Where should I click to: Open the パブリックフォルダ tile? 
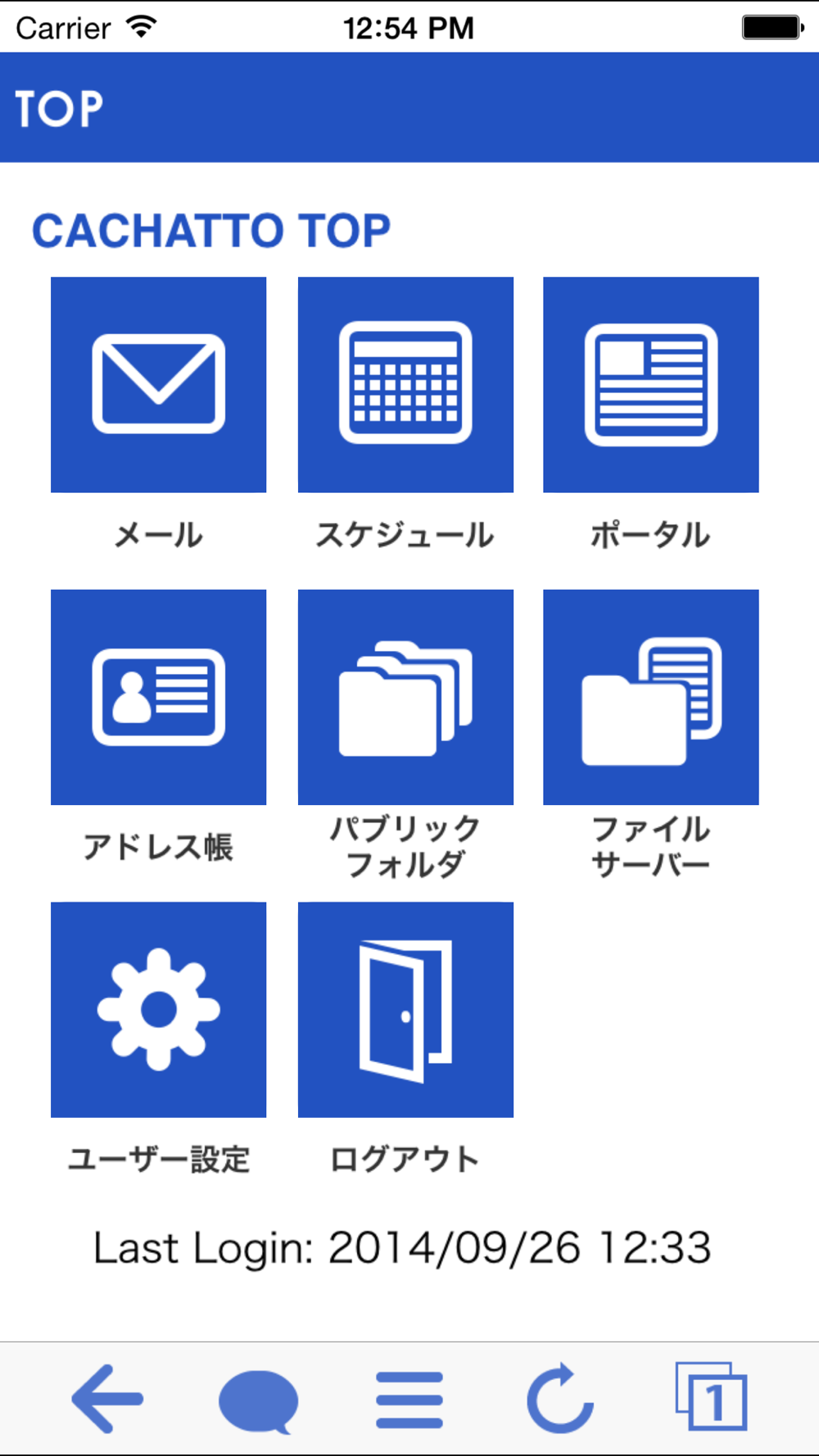[x=405, y=698]
